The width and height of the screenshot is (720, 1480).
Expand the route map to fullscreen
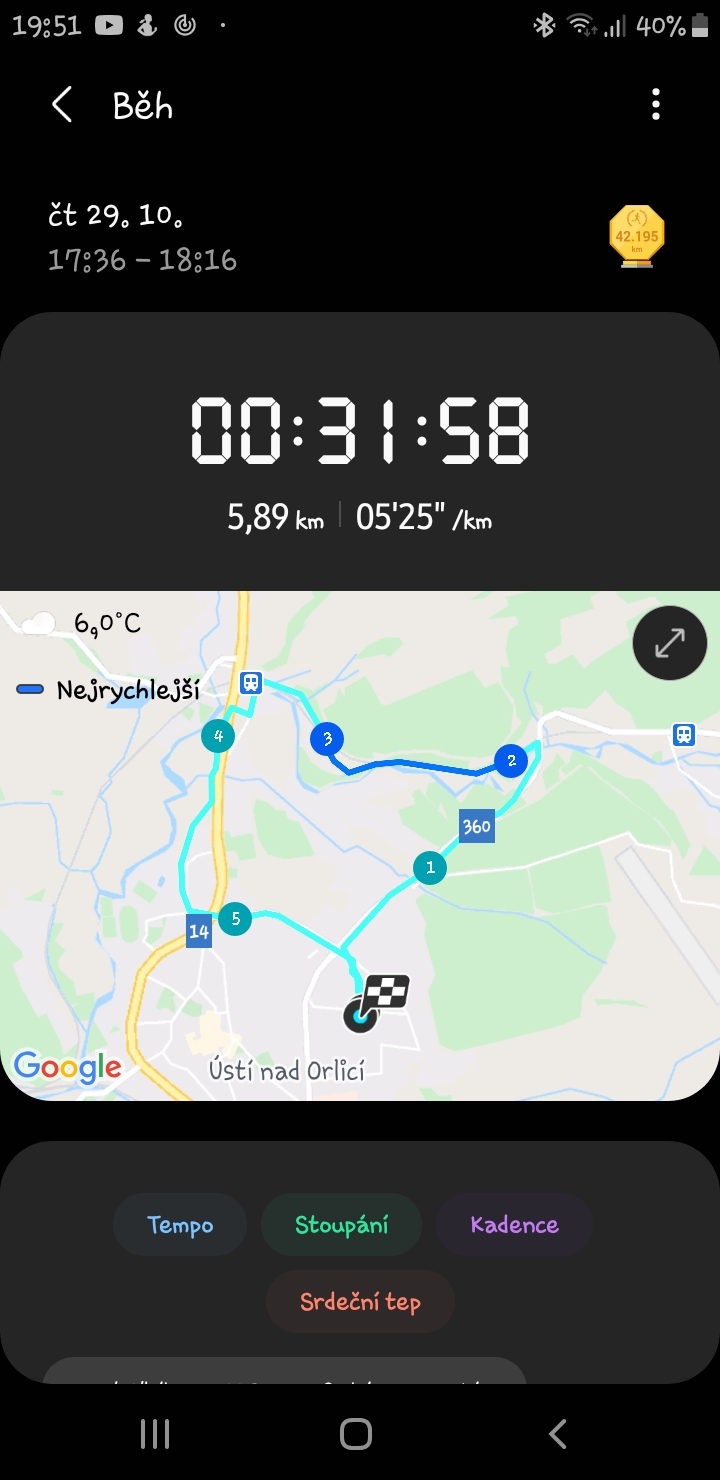(669, 644)
